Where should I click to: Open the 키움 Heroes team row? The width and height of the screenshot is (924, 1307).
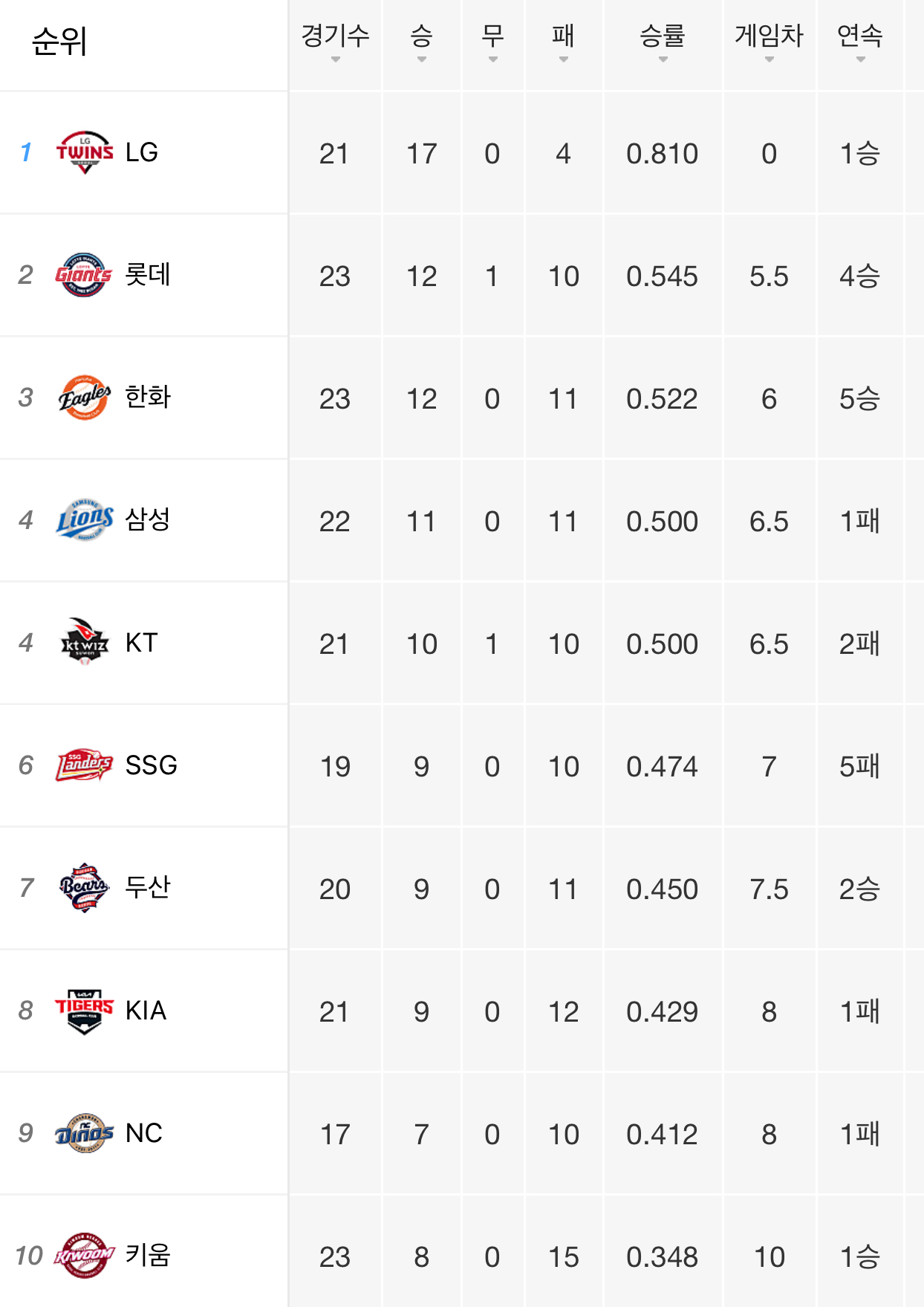click(x=147, y=1256)
